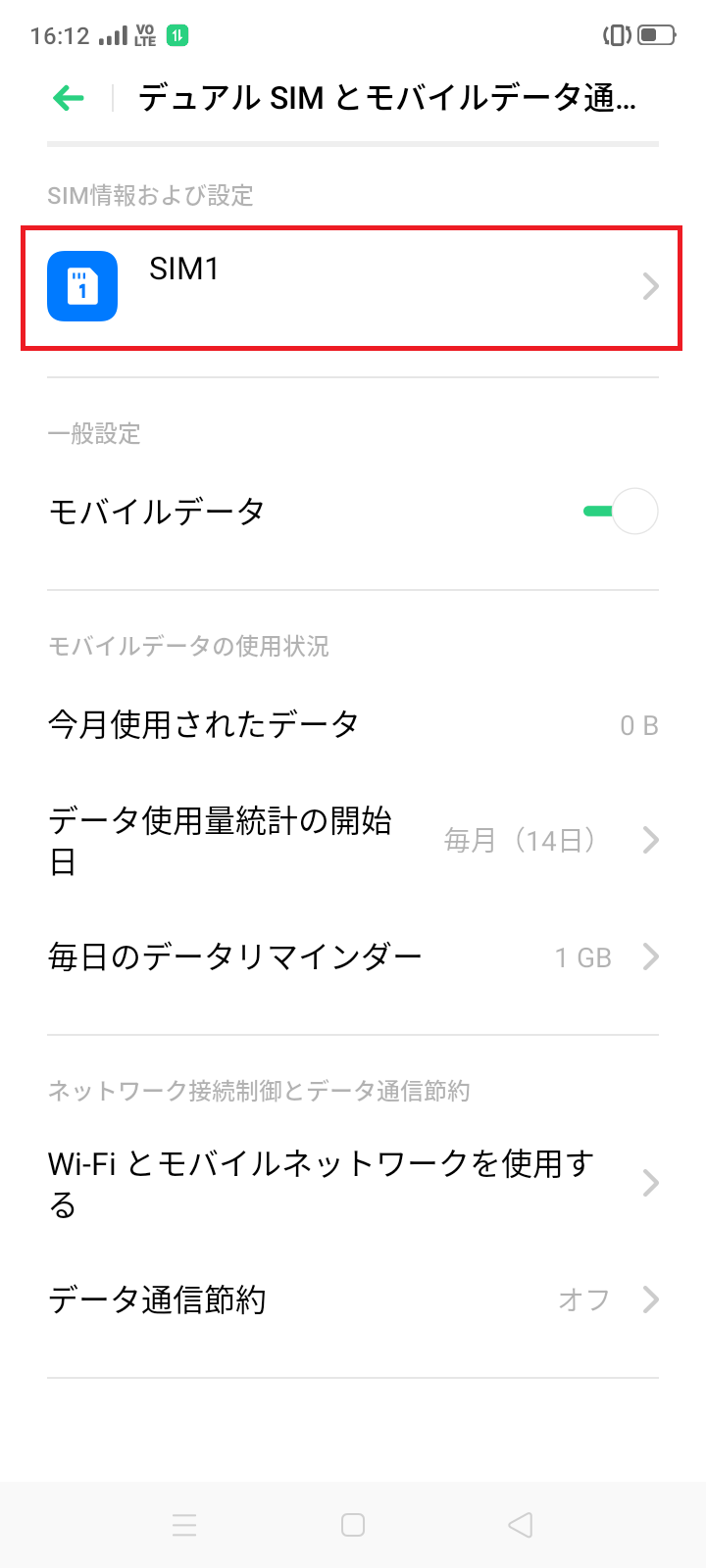
Task: Open recent apps via navigation bar icon
Action: (x=184, y=1525)
